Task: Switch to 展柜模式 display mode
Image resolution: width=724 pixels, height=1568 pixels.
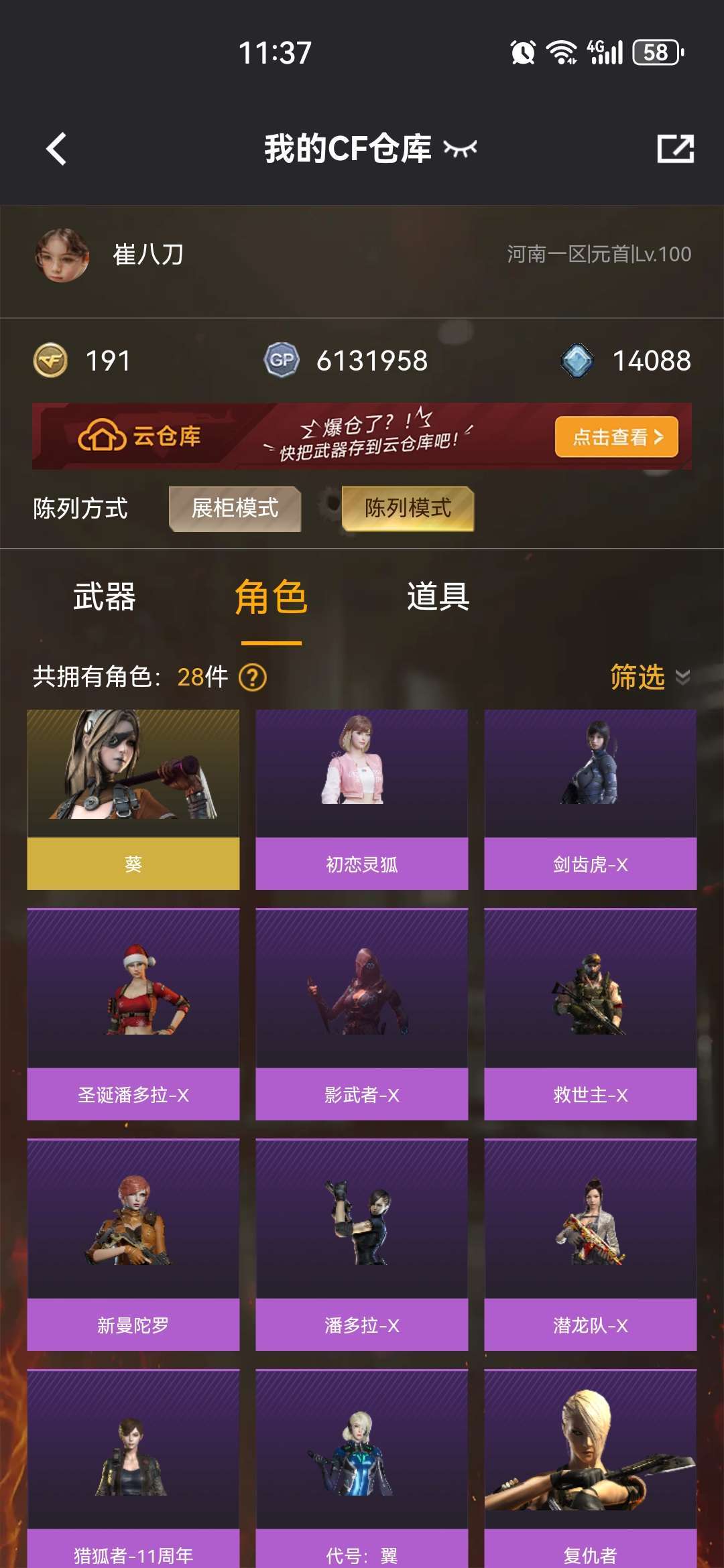Action: (x=235, y=509)
